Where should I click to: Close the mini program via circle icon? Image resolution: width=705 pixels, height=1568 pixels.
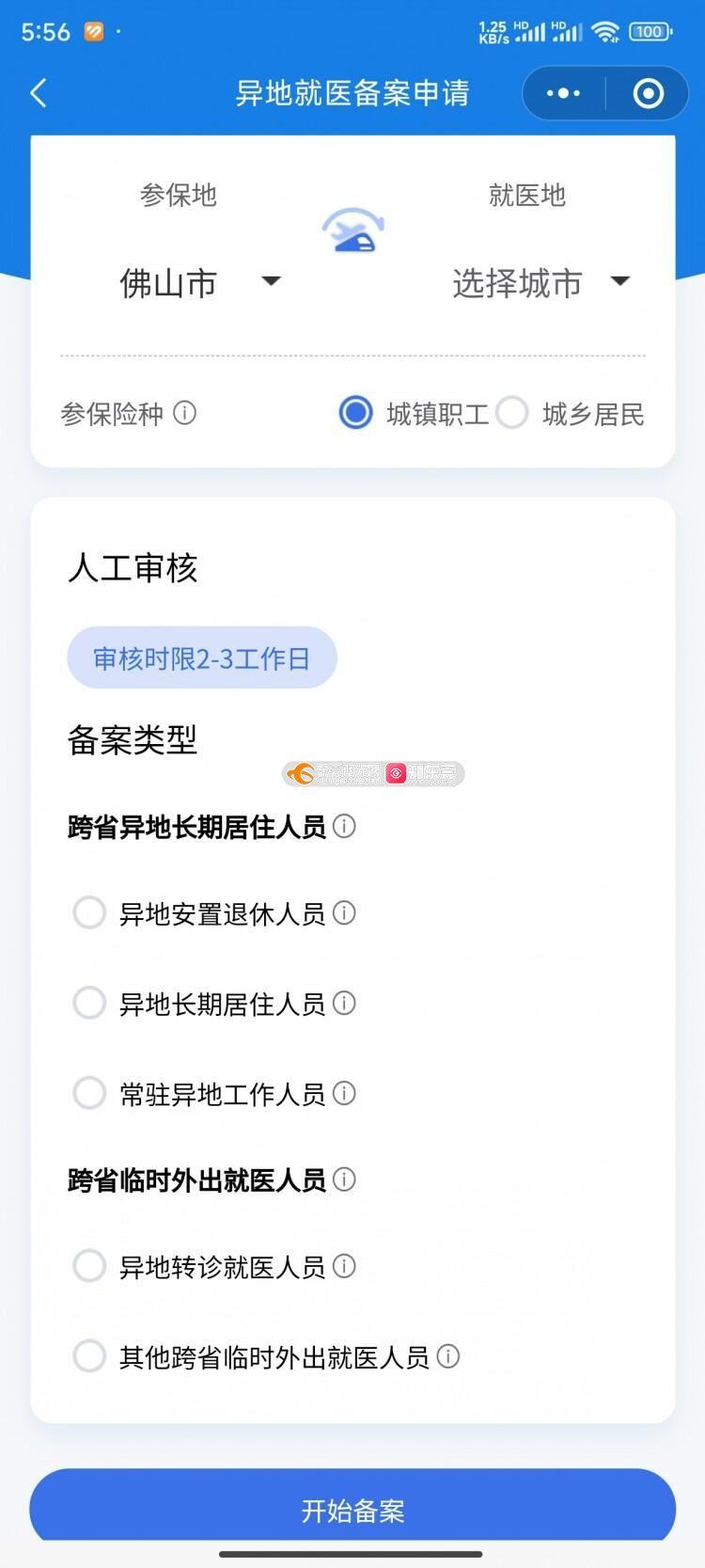coord(648,93)
